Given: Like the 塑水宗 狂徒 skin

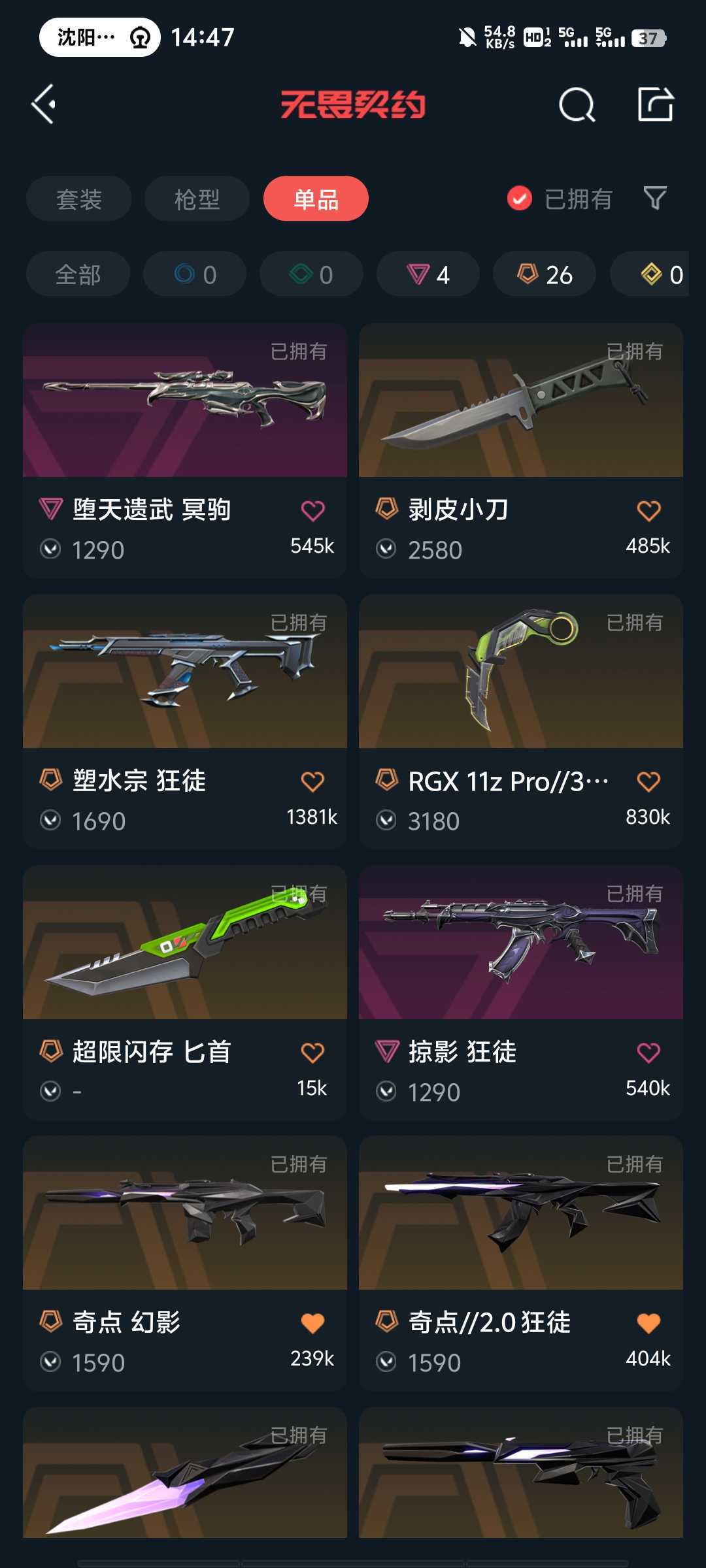Looking at the screenshot, I should tap(312, 781).
